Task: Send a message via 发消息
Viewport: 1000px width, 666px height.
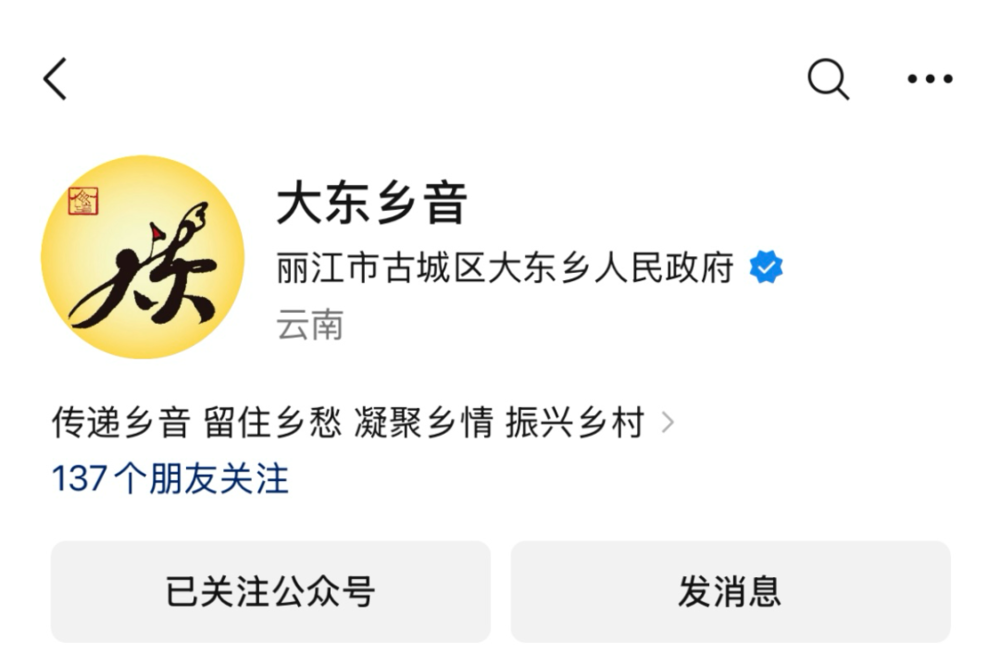Action: [730, 591]
